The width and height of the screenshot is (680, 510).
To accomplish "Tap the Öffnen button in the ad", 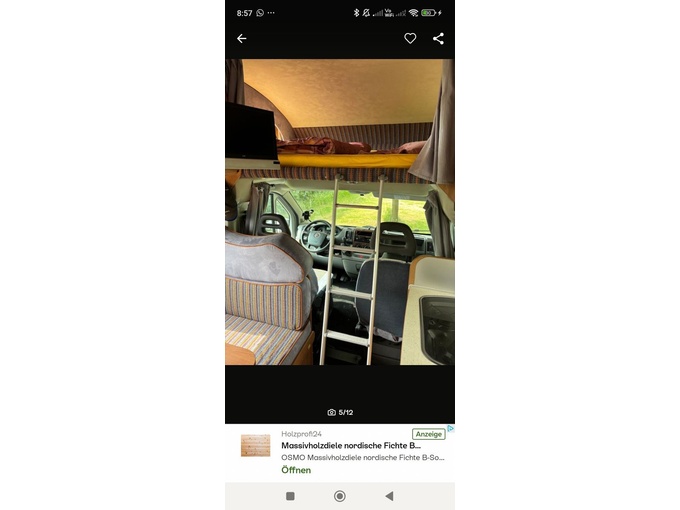I will click(x=296, y=470).
